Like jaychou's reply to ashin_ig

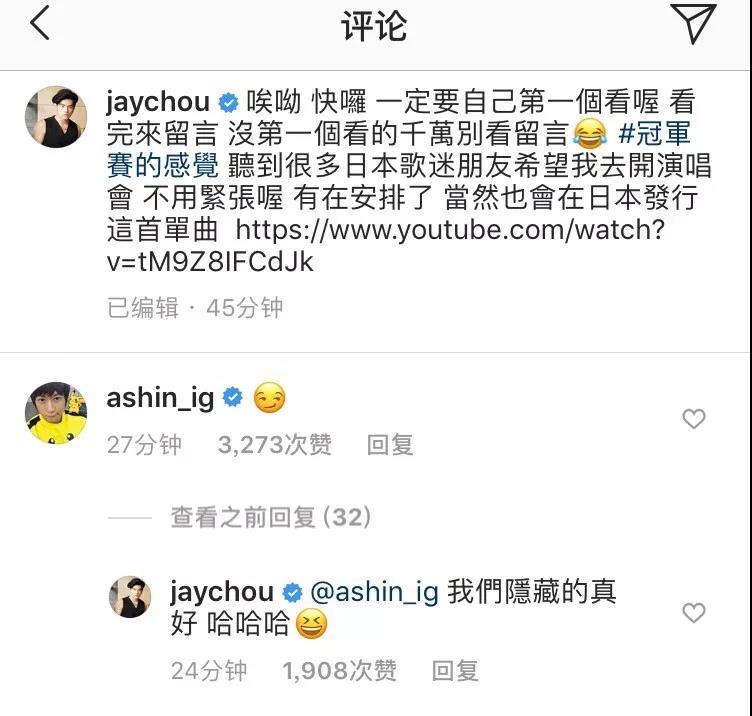(x=693, y=613)
